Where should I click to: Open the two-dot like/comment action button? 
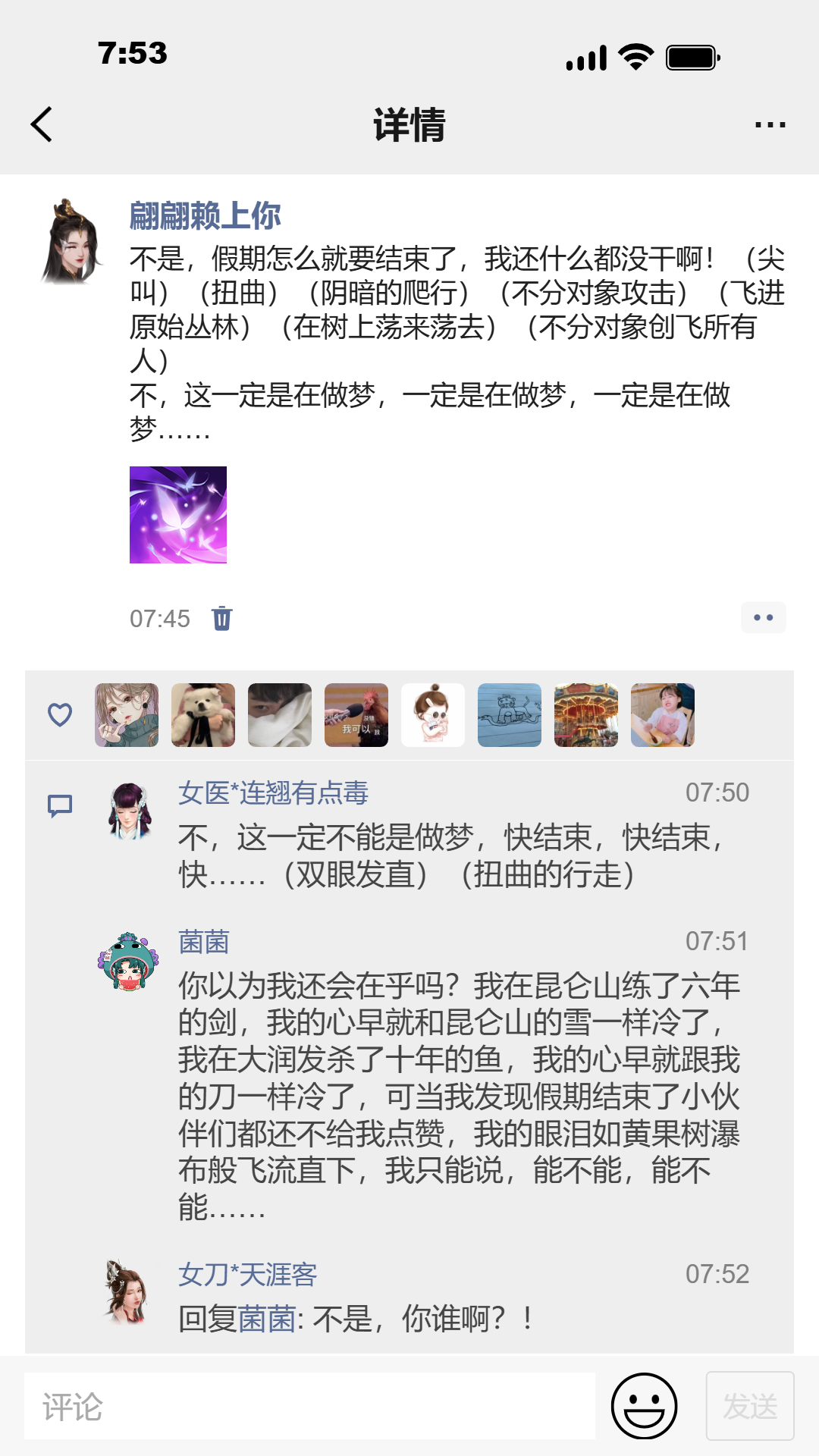tap(763, 617)
